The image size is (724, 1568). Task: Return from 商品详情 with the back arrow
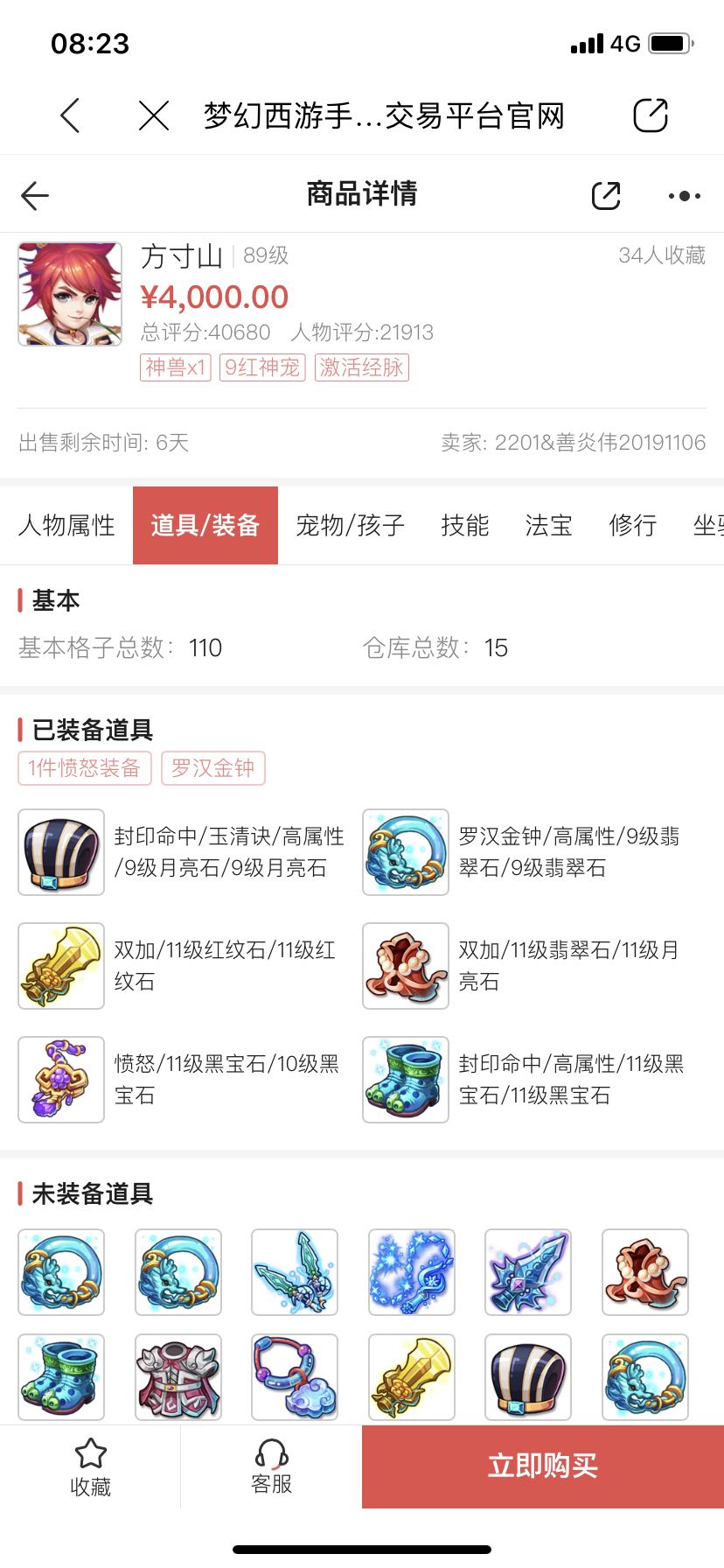click(x=35, y=195)
